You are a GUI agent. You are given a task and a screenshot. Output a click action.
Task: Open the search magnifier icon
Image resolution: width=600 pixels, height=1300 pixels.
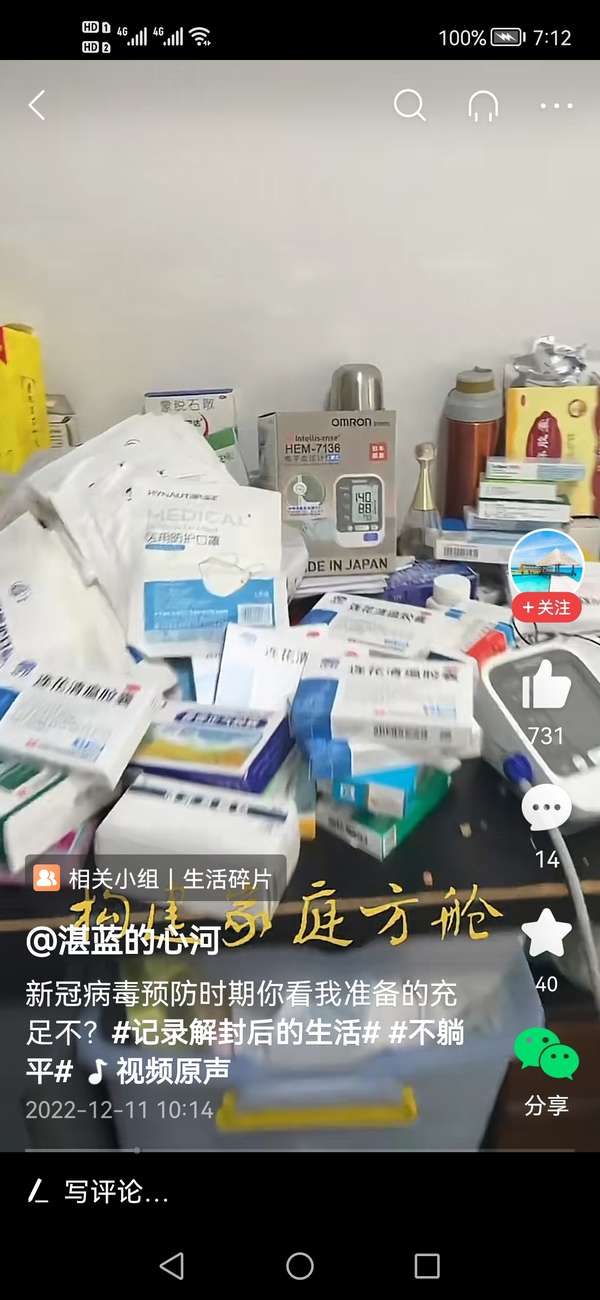(410, 105)
